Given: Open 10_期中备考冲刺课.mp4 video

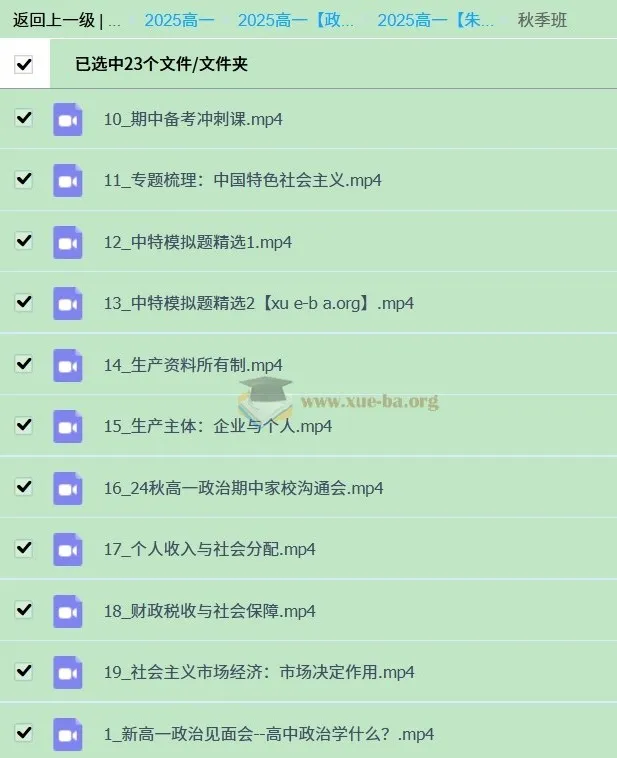Looking at the screenshot, I should 193,119.
